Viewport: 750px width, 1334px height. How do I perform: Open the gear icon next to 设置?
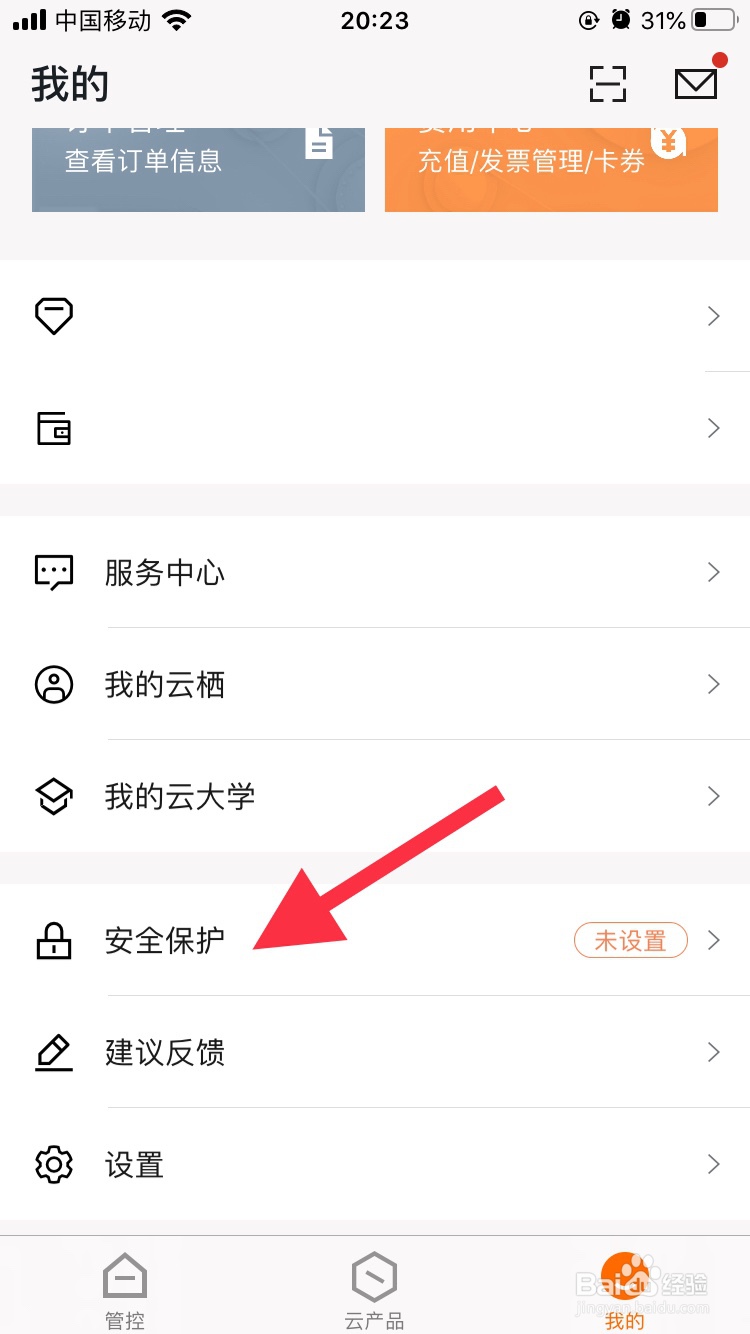tap(53, 1164)
